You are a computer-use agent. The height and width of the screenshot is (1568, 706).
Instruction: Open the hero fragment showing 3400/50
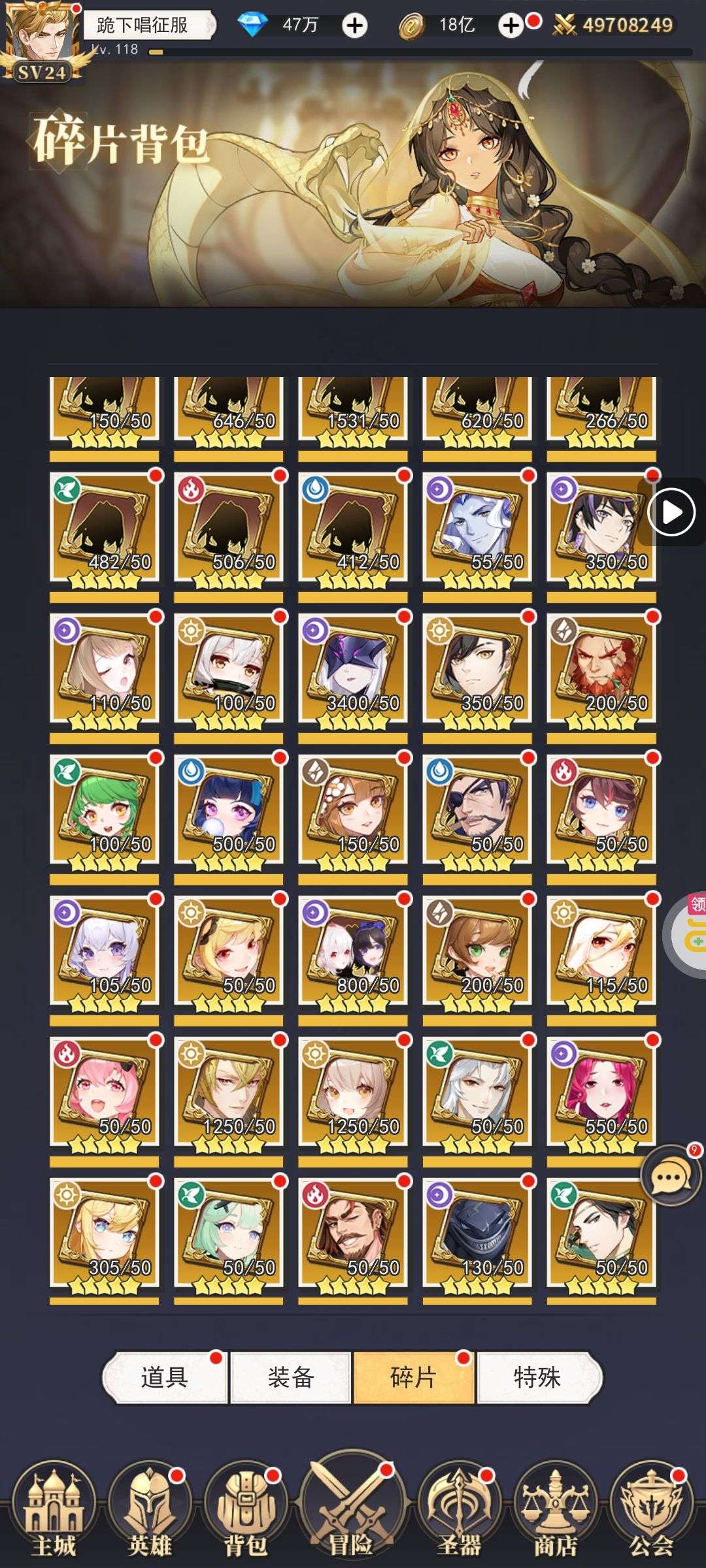click(353, 670)
